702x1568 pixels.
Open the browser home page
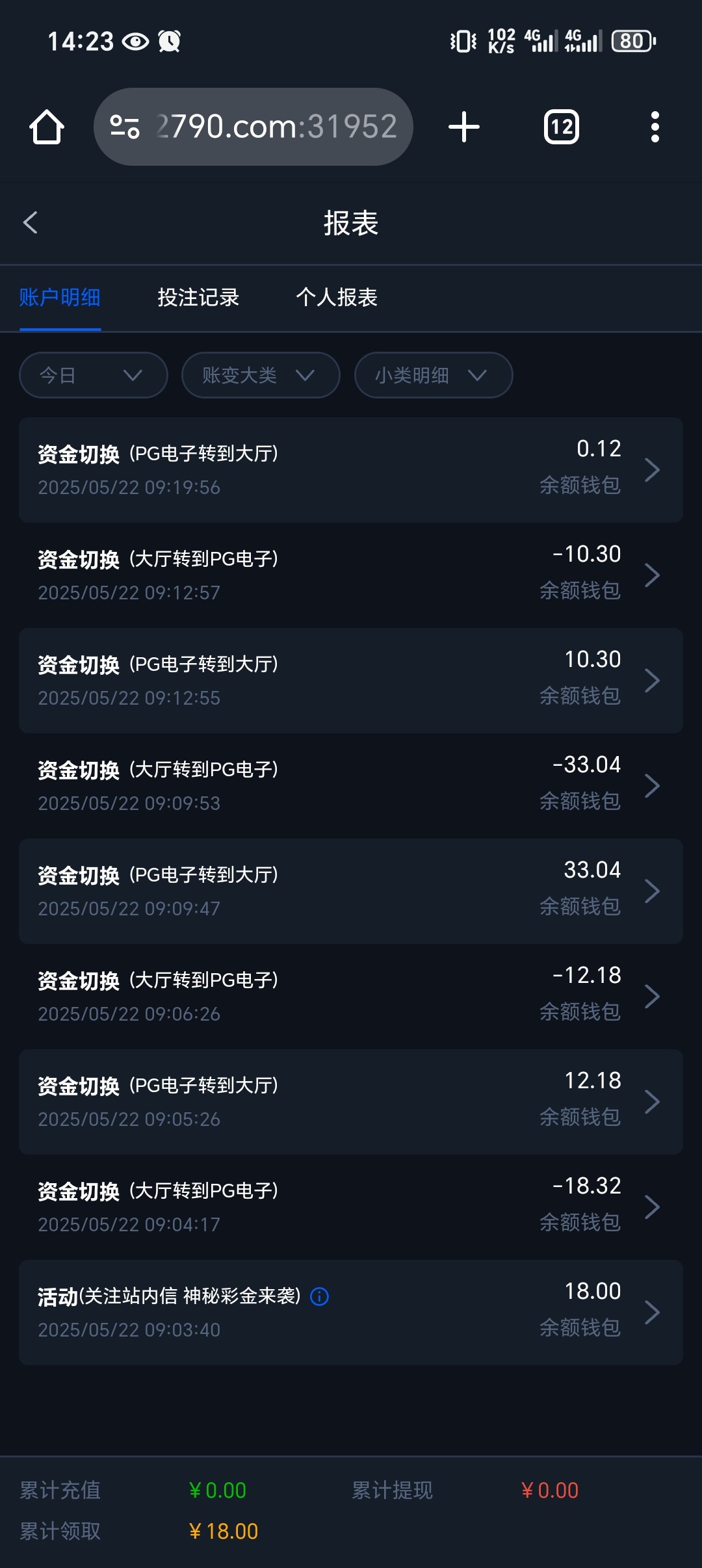pos(47,127)
